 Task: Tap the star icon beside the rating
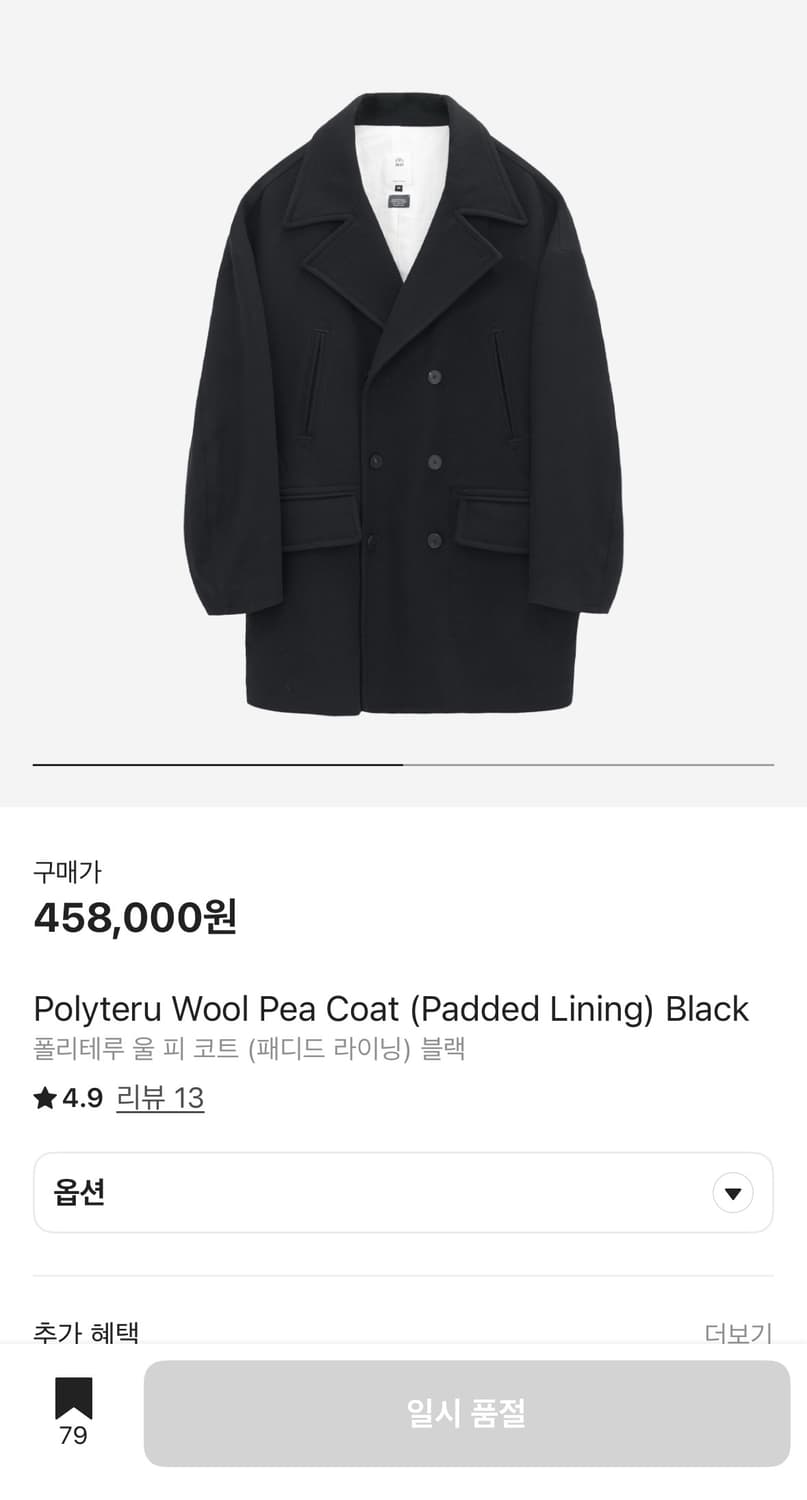44,1097
